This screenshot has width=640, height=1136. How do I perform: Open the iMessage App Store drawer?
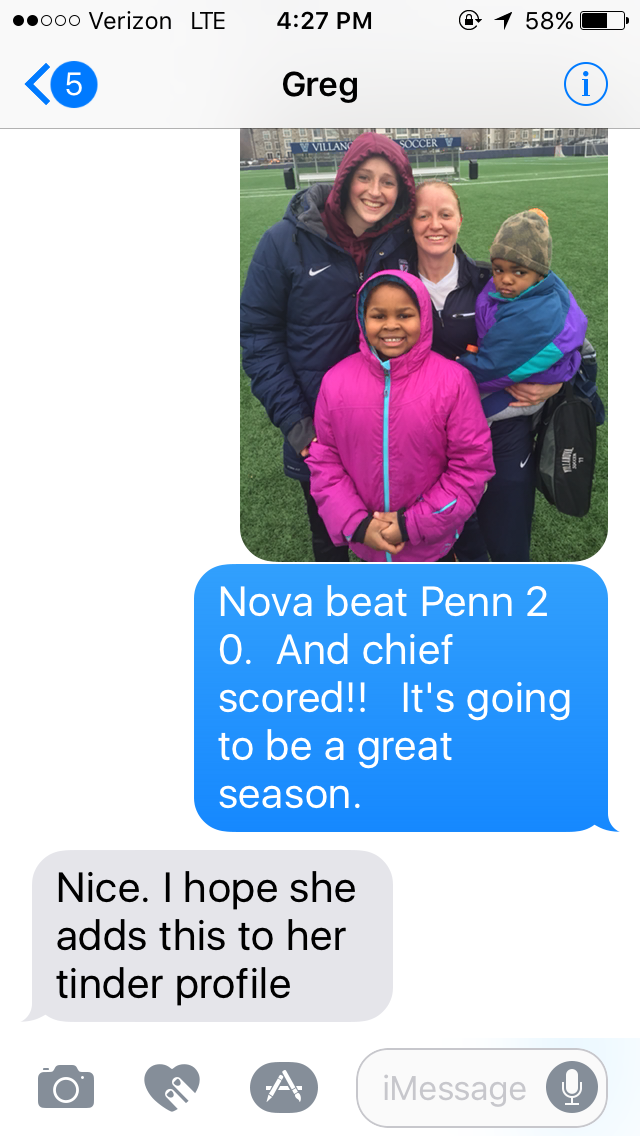pyautogui.click(x=283, y=1087)
